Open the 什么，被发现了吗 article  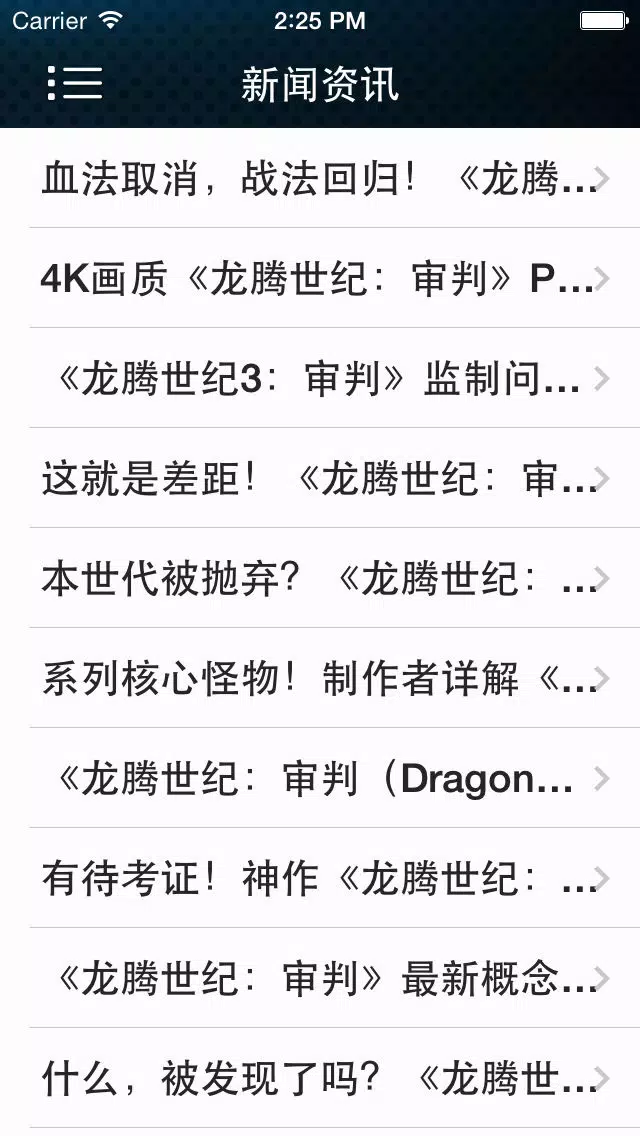[320, 1078]
